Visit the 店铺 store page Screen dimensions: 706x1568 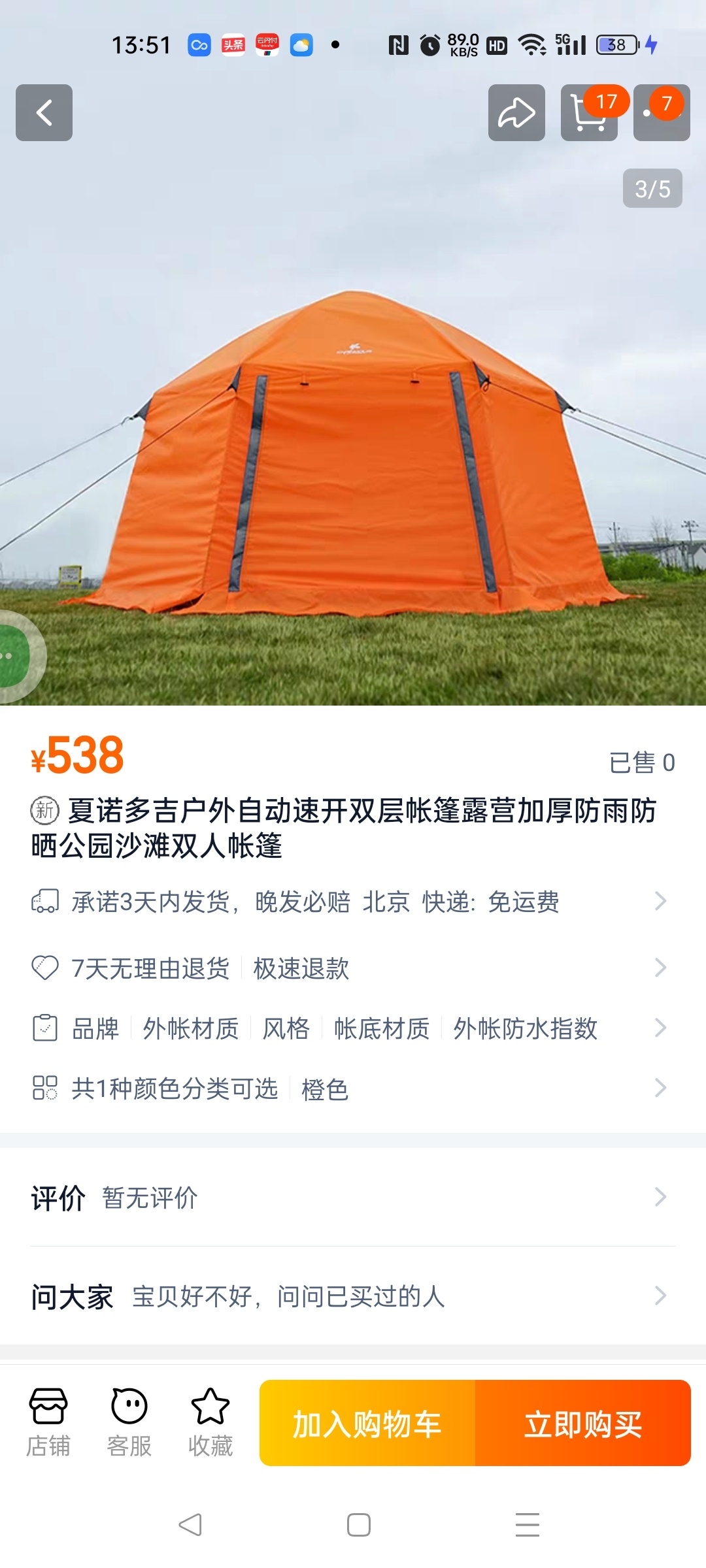48,1422
